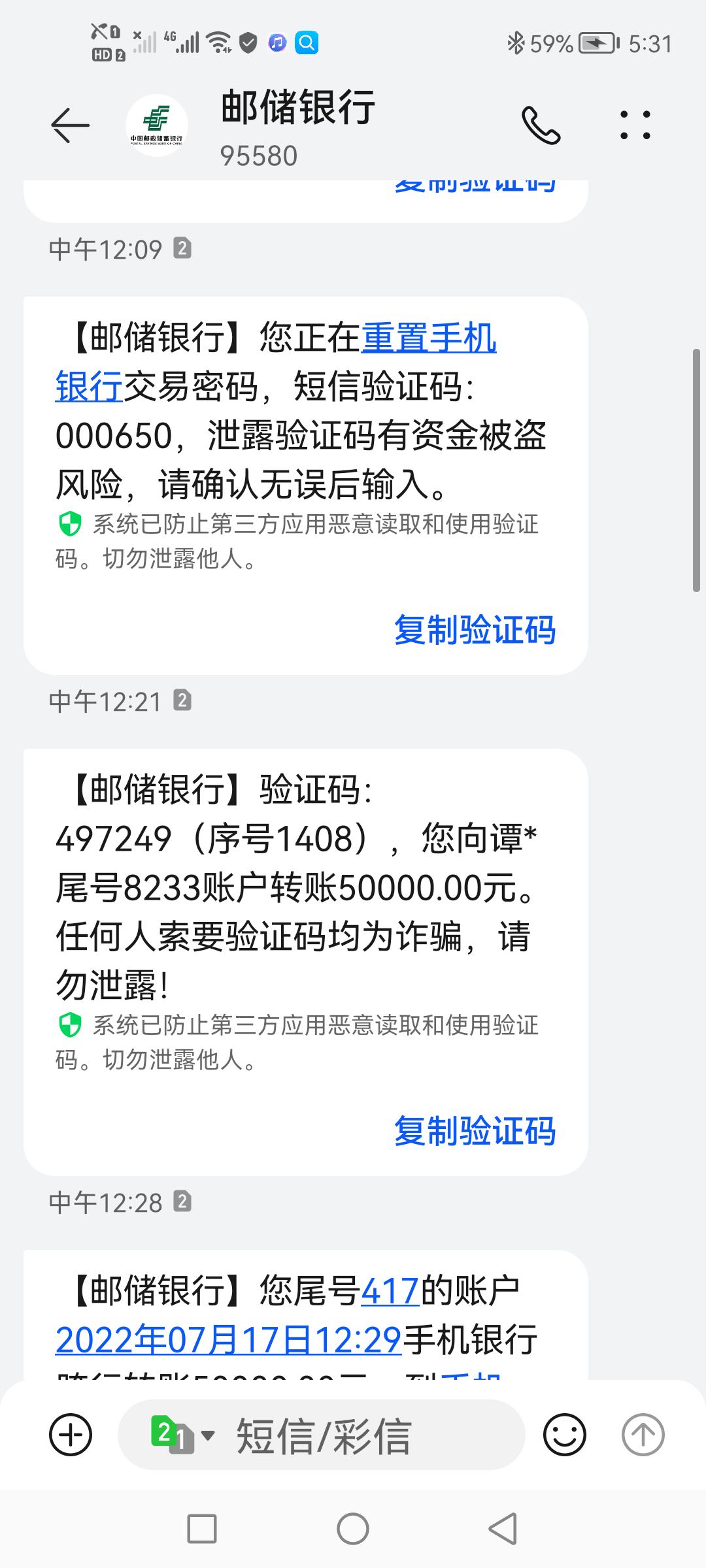The width and height of the screenshot is (706, 1568).
Task: Open the account number 417 link
Action: (390, 1291)
